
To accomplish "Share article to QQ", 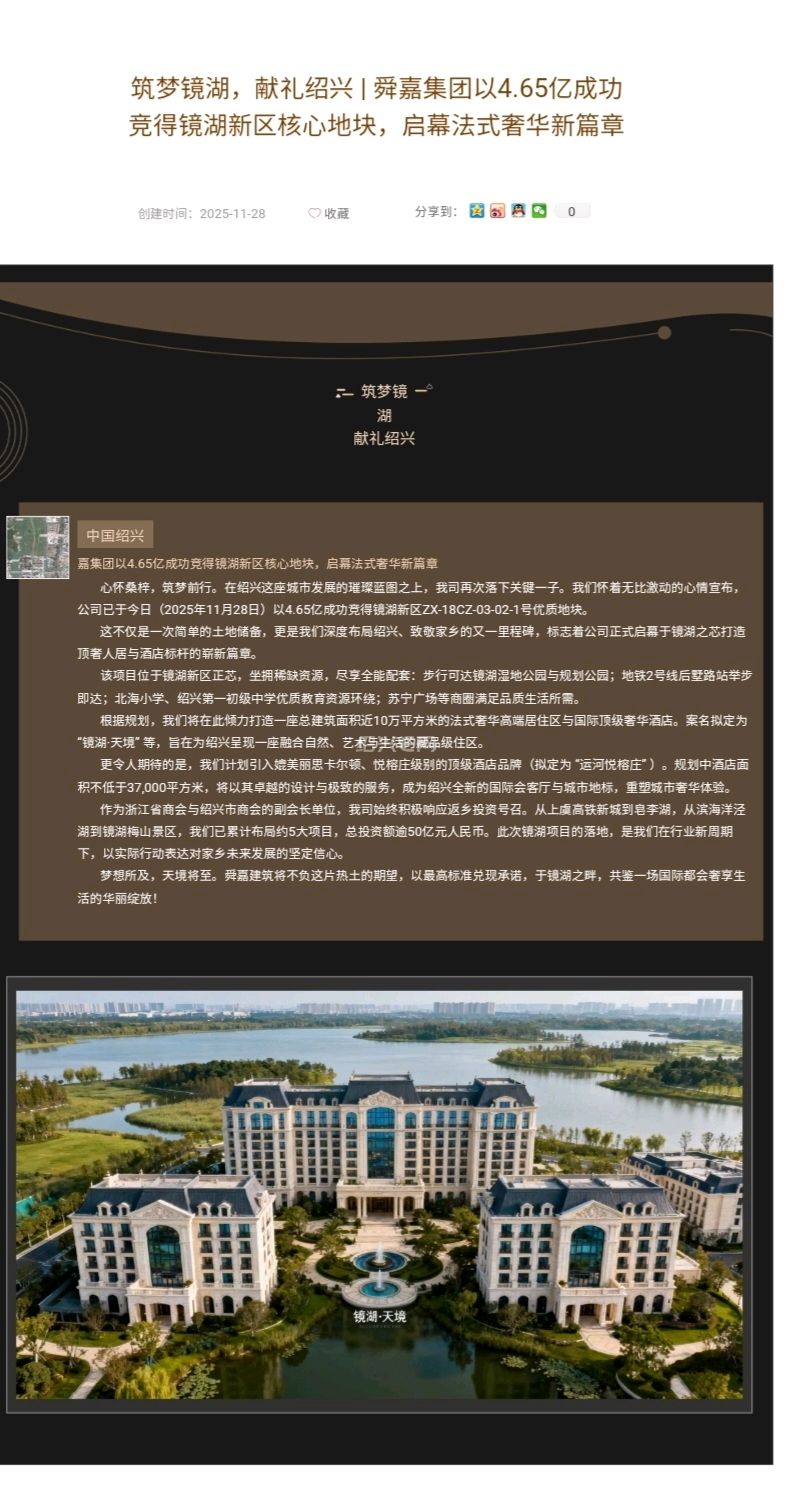I will (518, 211).
